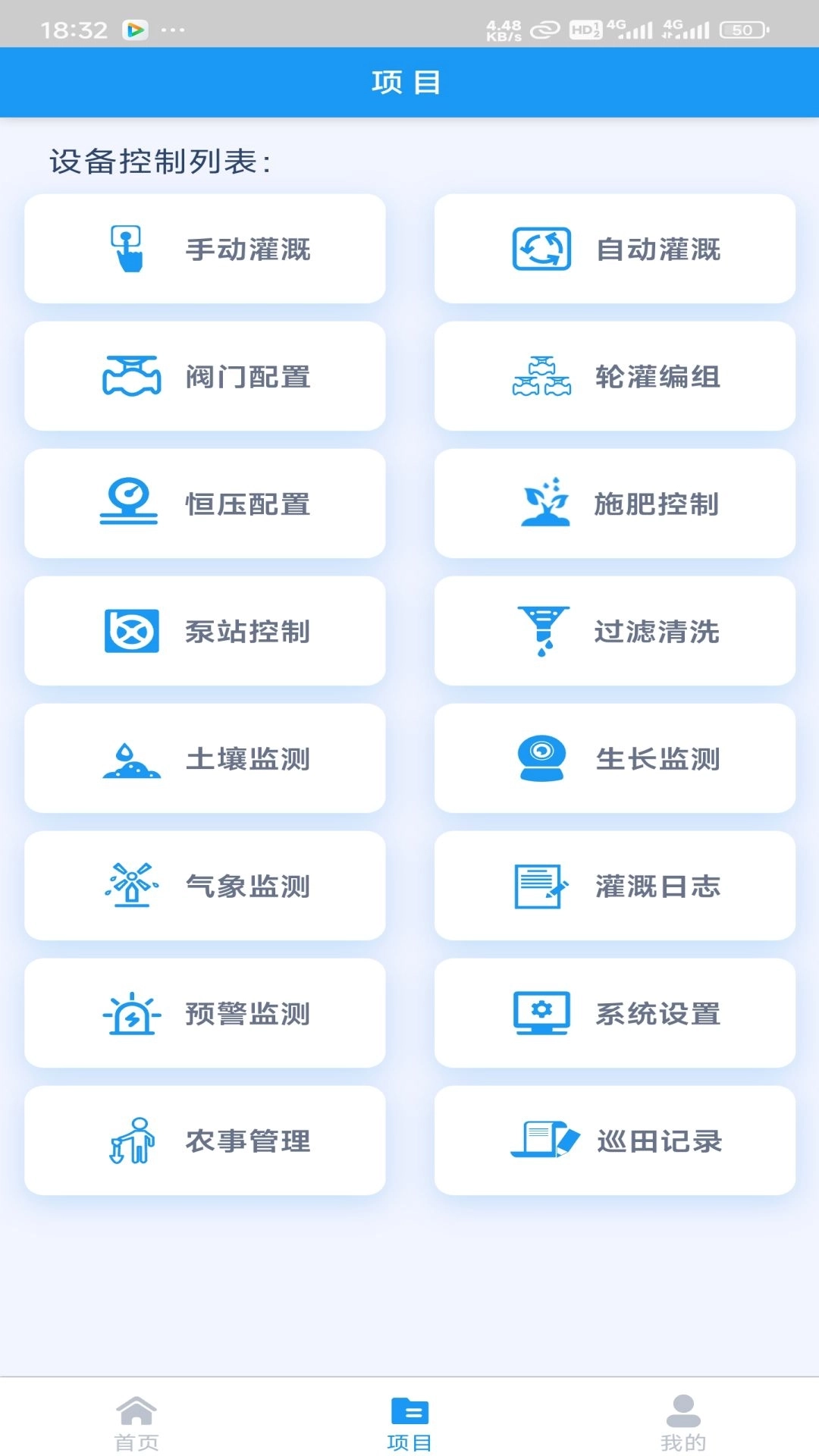The width and height of the screenshot is (819, 1456).
Task: Open the 泵站控制 pump station control
Action: coord(205,632)
